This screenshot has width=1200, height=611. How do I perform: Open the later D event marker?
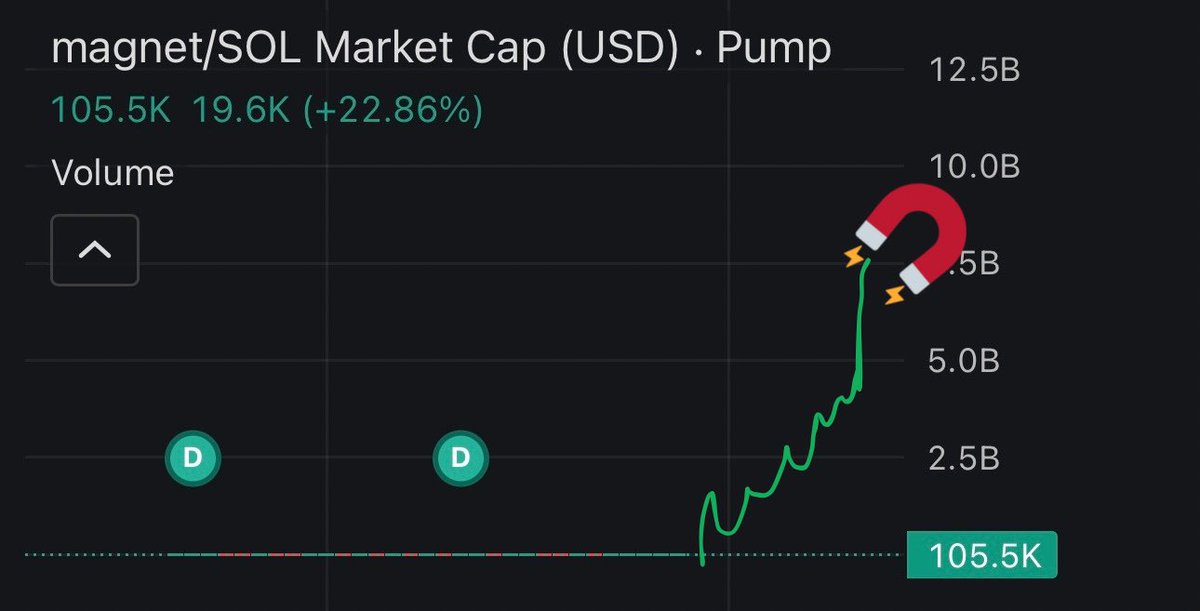pos(460,459)
